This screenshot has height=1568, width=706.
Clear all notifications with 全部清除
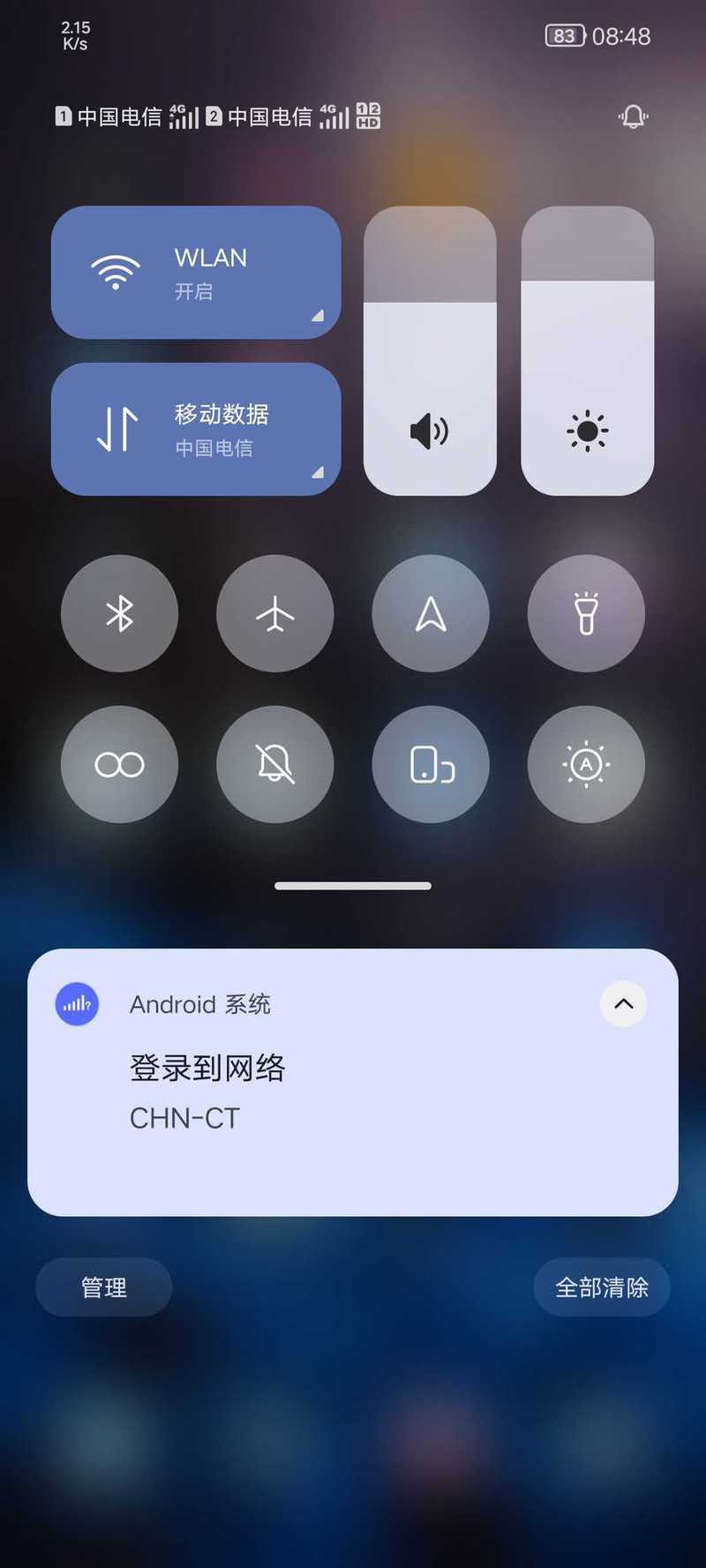[602, 1287]
